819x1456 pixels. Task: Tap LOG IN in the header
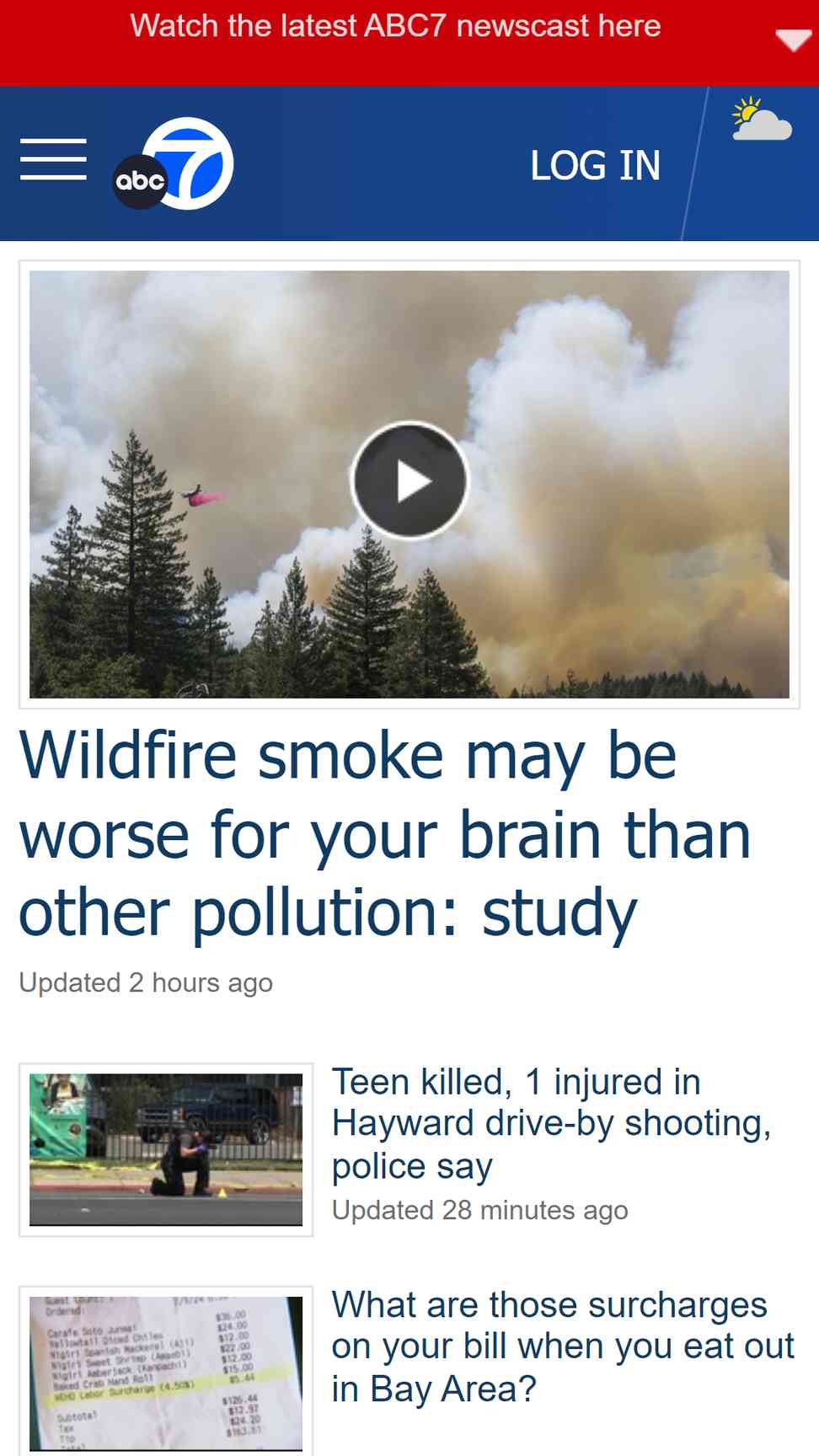coord(595,165)
